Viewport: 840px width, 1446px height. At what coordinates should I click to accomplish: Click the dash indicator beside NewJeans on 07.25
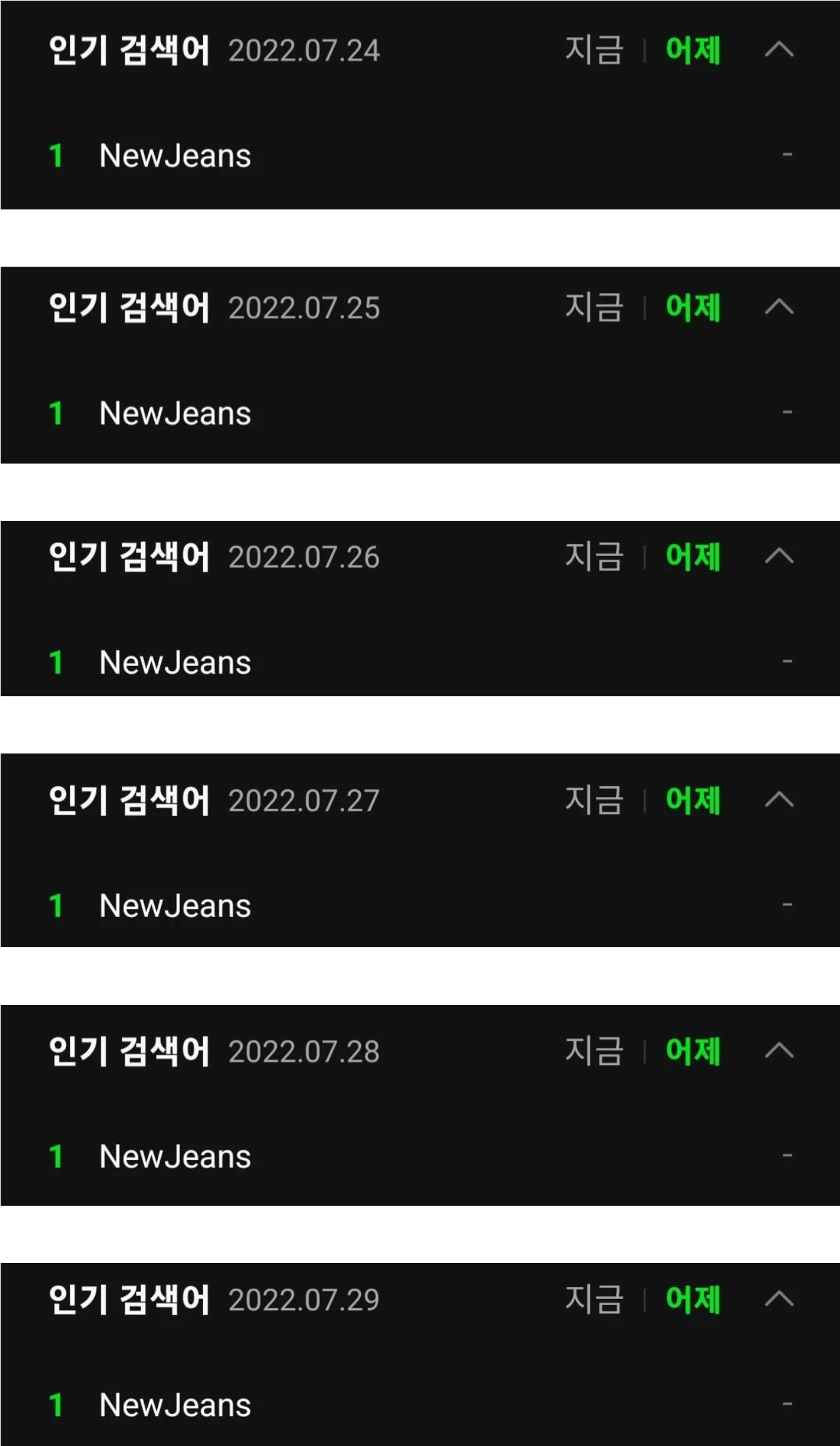[x=787, y=413]
